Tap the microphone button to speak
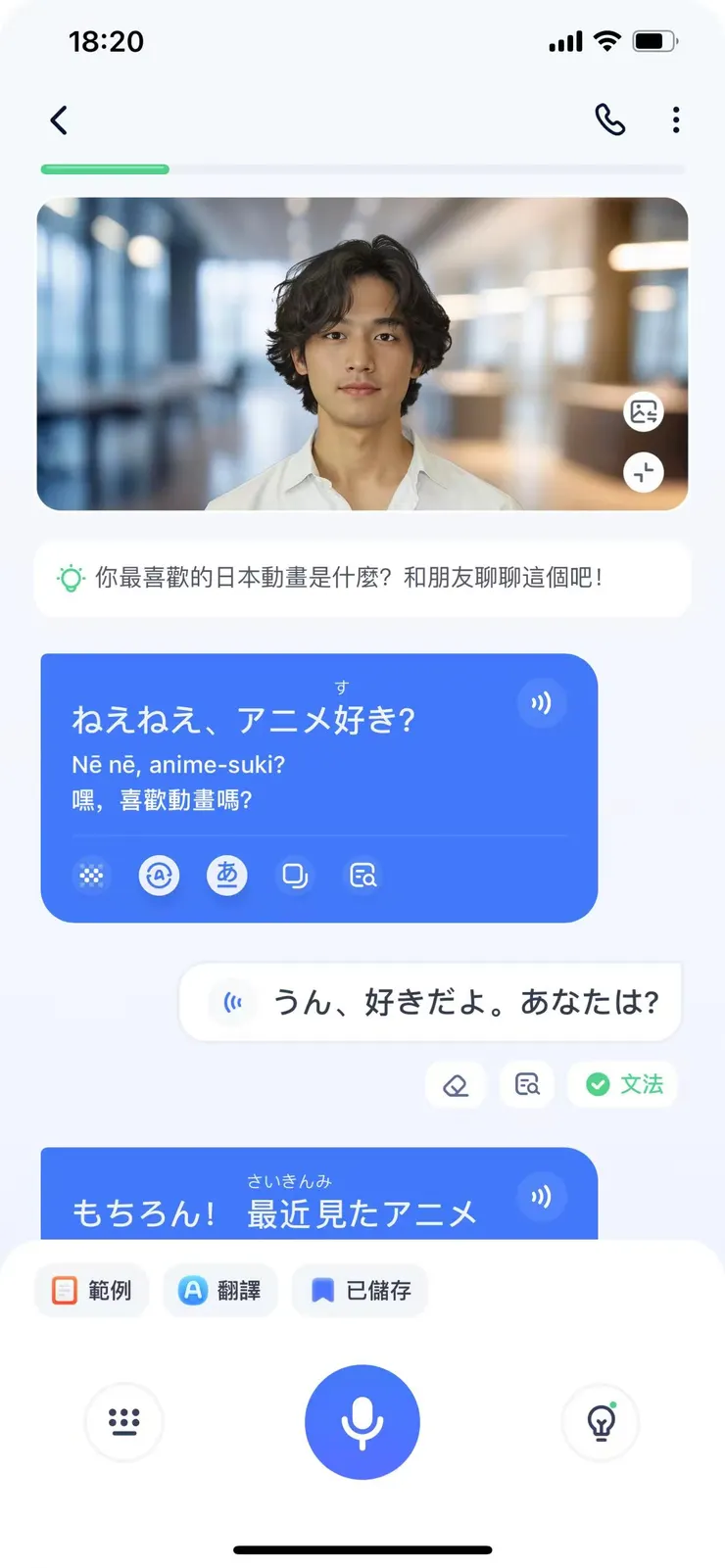The width and height of the screenshot is (725, 1568). (362, 1423)
